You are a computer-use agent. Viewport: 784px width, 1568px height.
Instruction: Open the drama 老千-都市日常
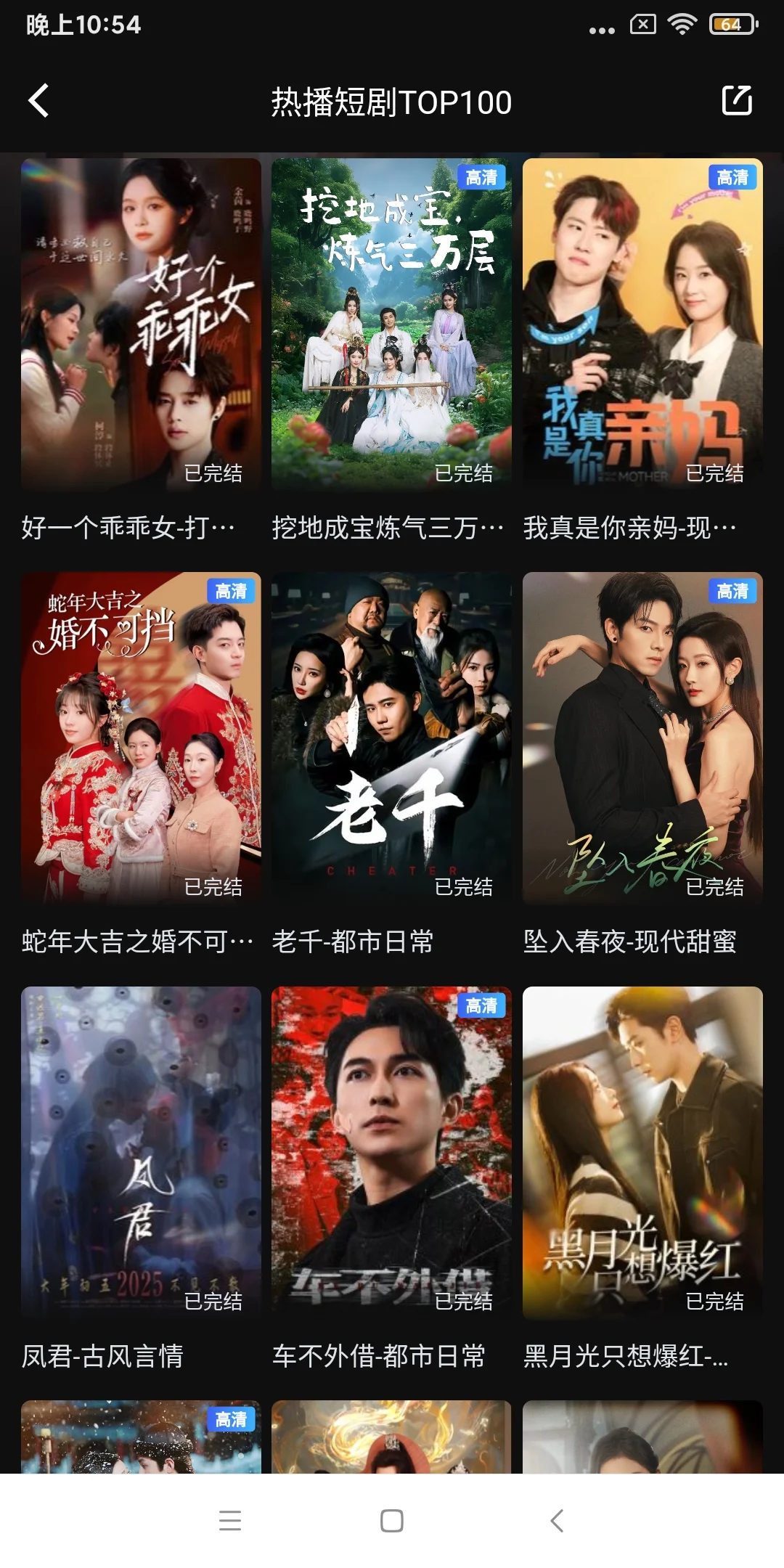coord(391,738)
